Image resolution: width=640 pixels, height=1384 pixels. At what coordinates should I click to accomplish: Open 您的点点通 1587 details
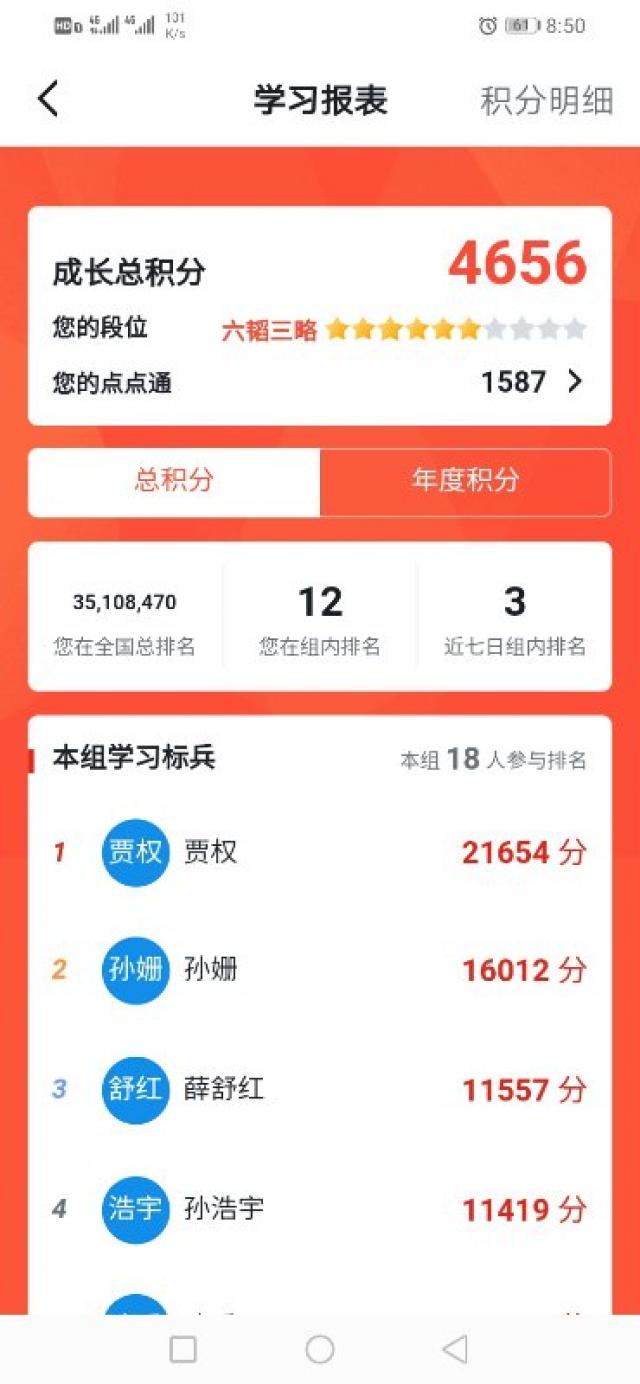(530, 382)
